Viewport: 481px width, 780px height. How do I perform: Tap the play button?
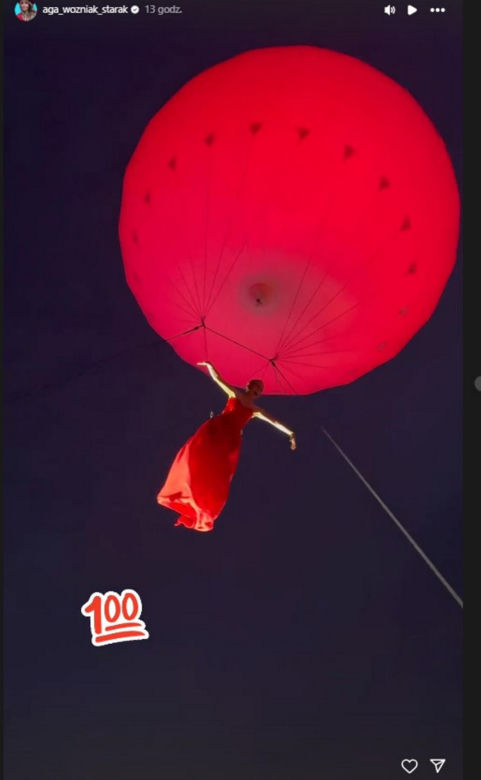click(x=412, y=10)
